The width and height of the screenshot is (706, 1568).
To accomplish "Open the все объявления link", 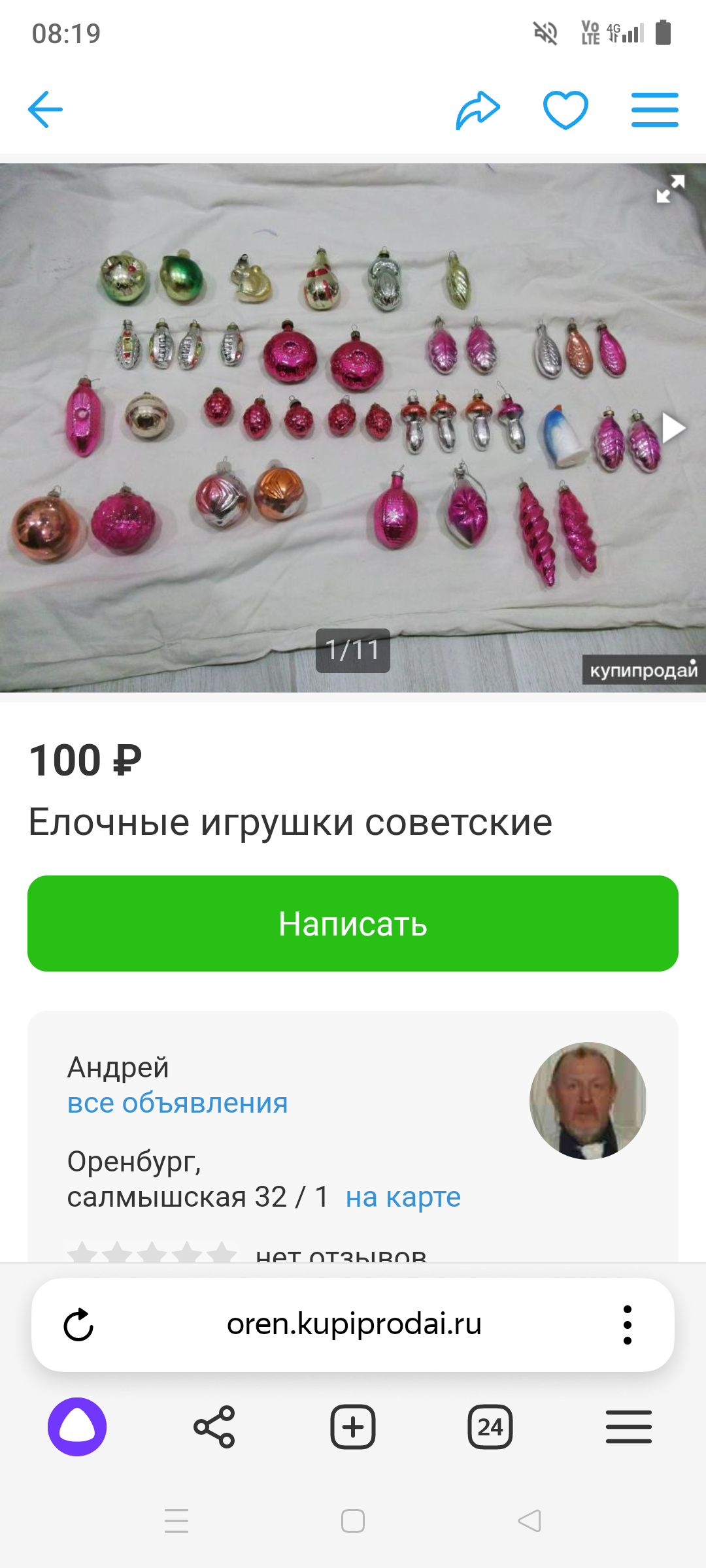I will 177,1103.
